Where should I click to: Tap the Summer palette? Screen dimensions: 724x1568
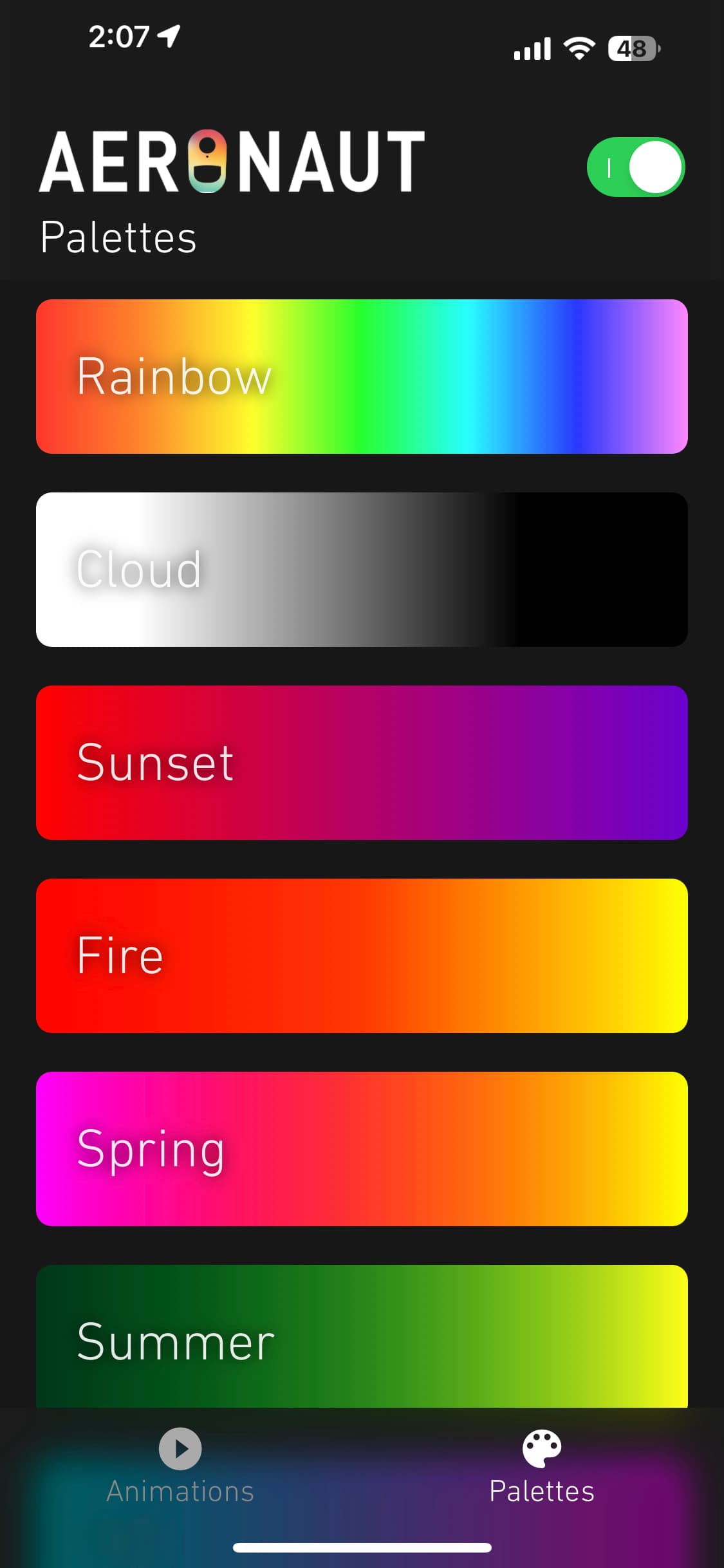point(362,1338)
